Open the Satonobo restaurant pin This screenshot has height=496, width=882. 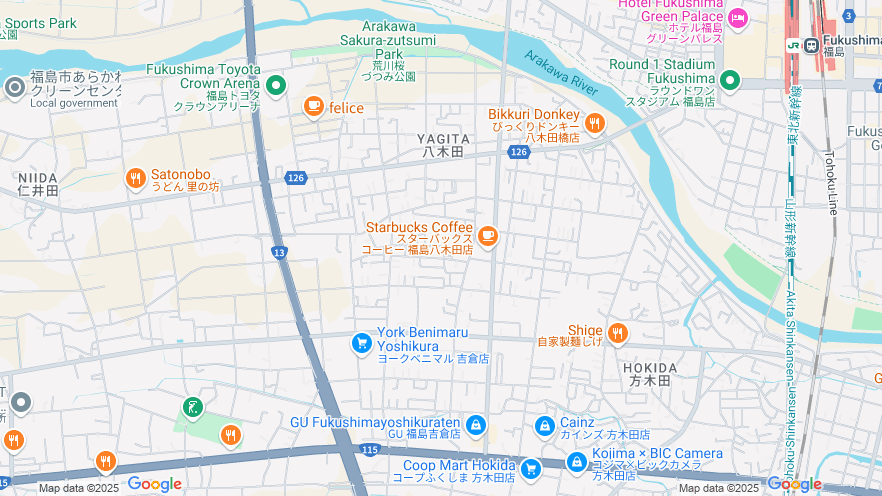pos(136,178)
